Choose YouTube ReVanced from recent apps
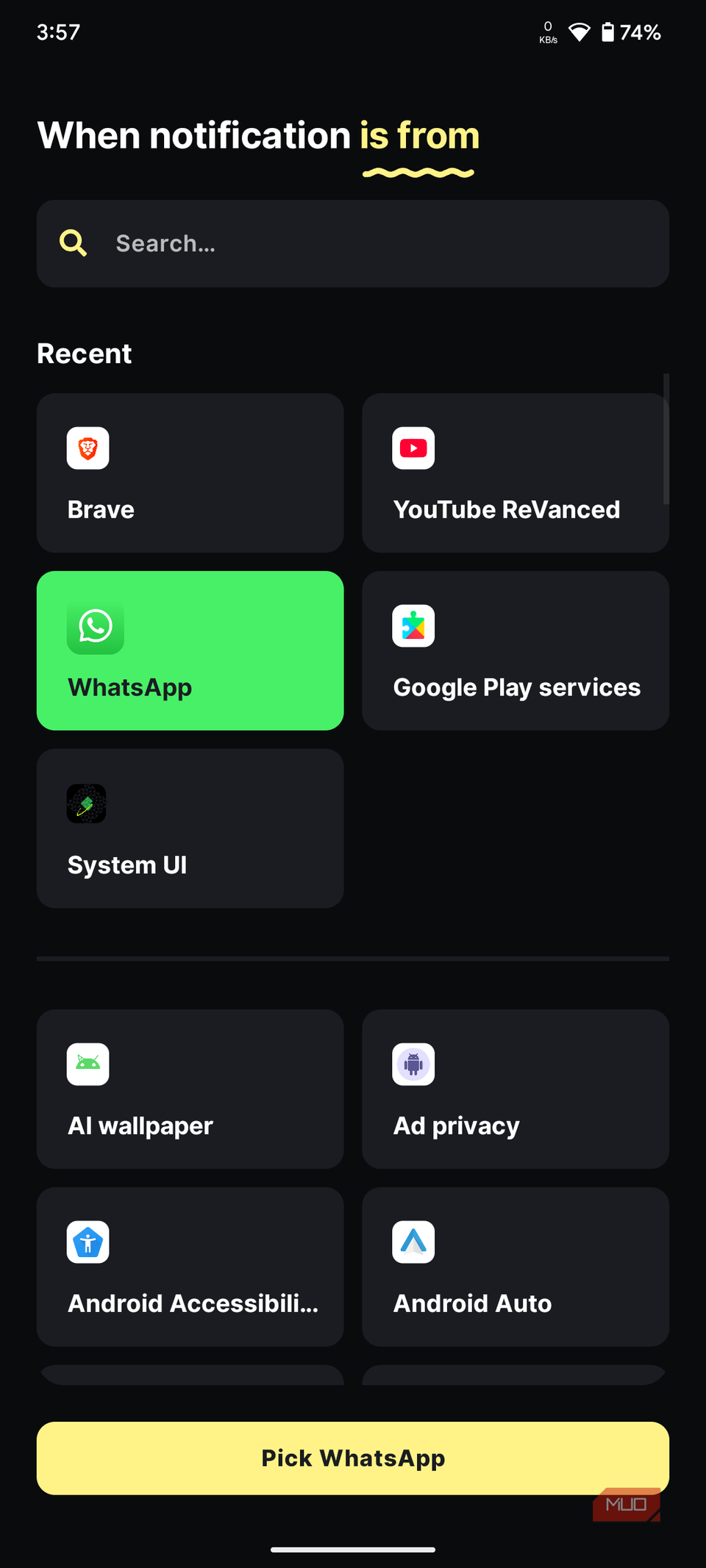 coord(515,473)
